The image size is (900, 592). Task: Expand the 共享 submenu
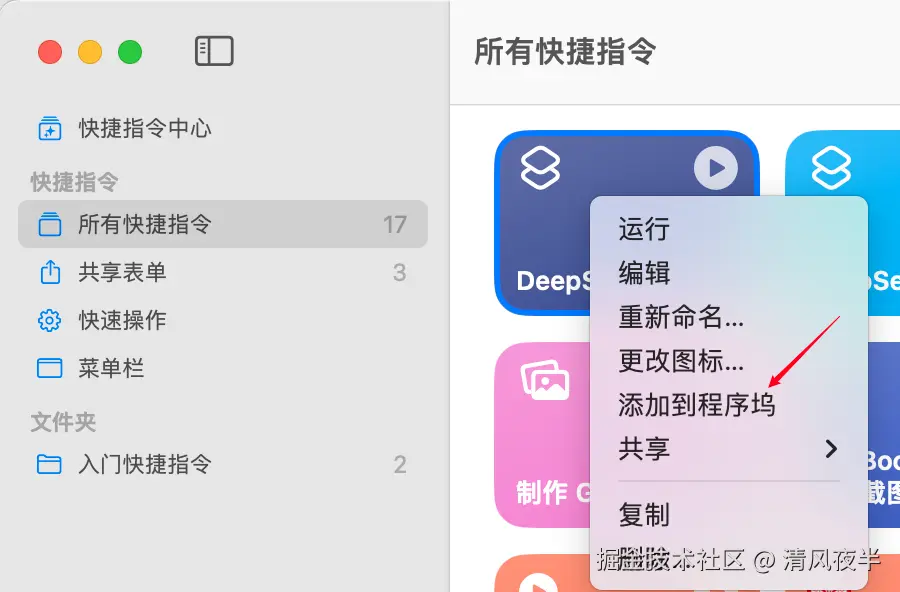[728, 449]
